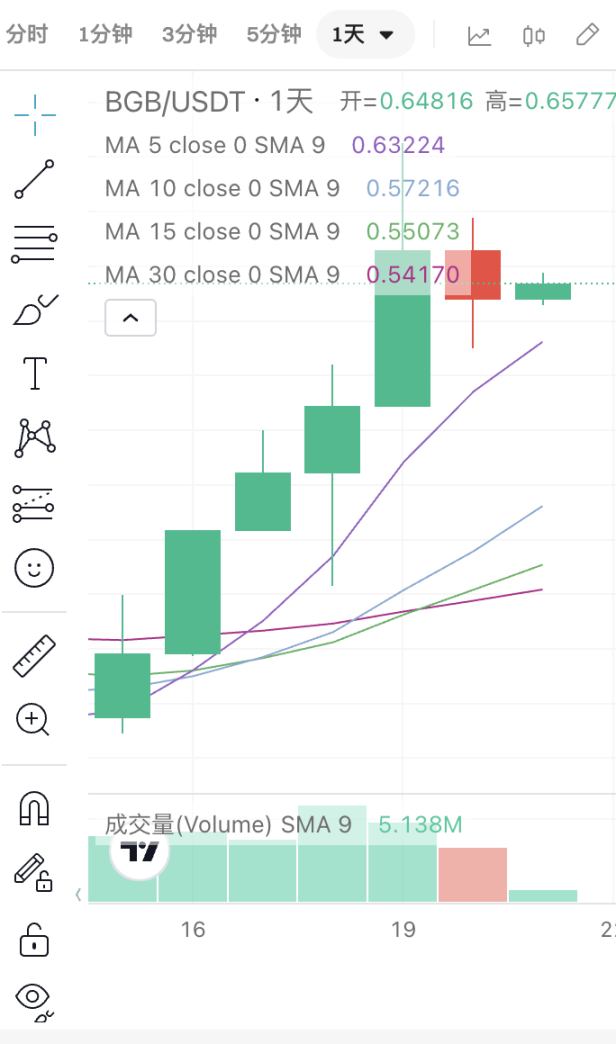The height and width of the screenshot is (1044, 616).
Task: Select the 3分钟 interval
Action: [x=189, y=35]
